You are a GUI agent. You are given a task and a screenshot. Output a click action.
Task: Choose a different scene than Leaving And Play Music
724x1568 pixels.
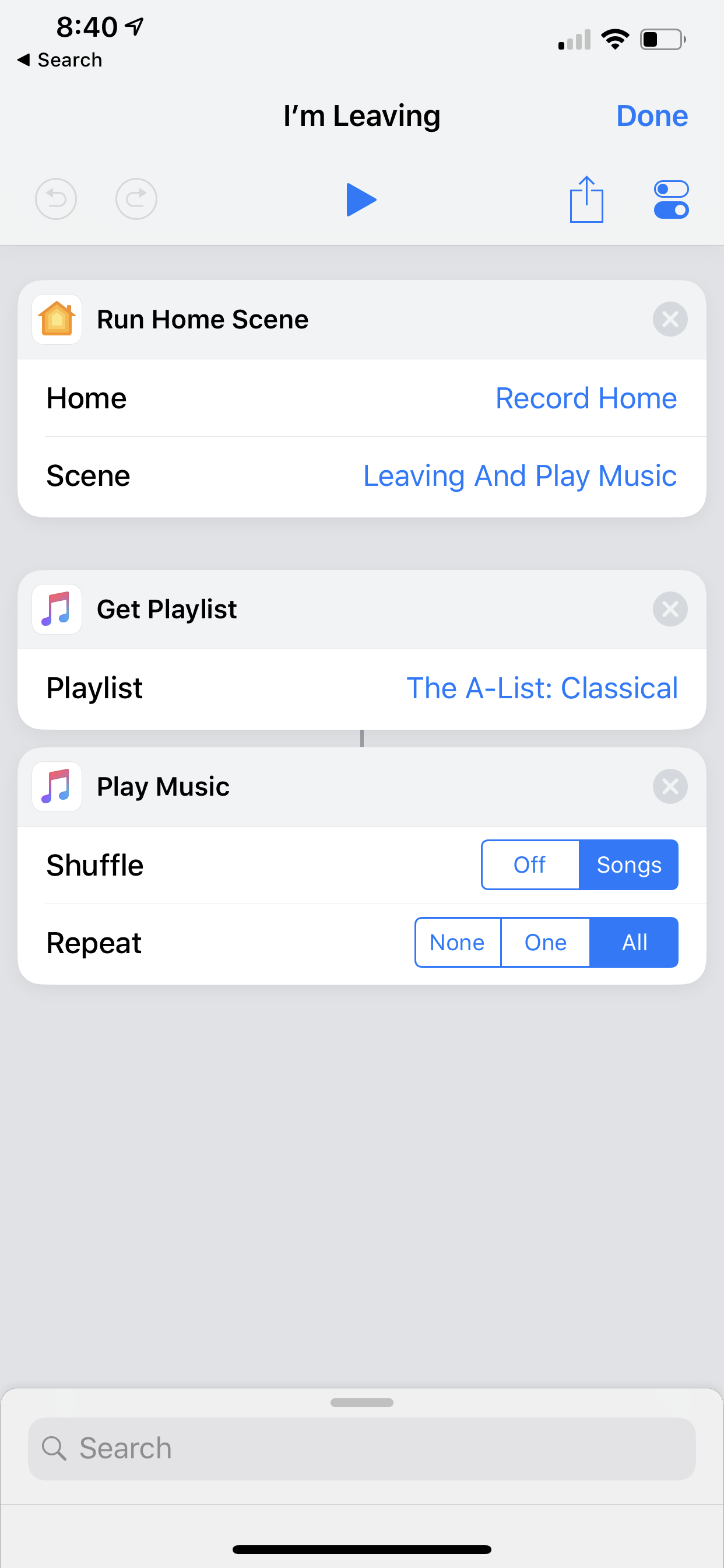pyautogui.click(x=519, y=476)
